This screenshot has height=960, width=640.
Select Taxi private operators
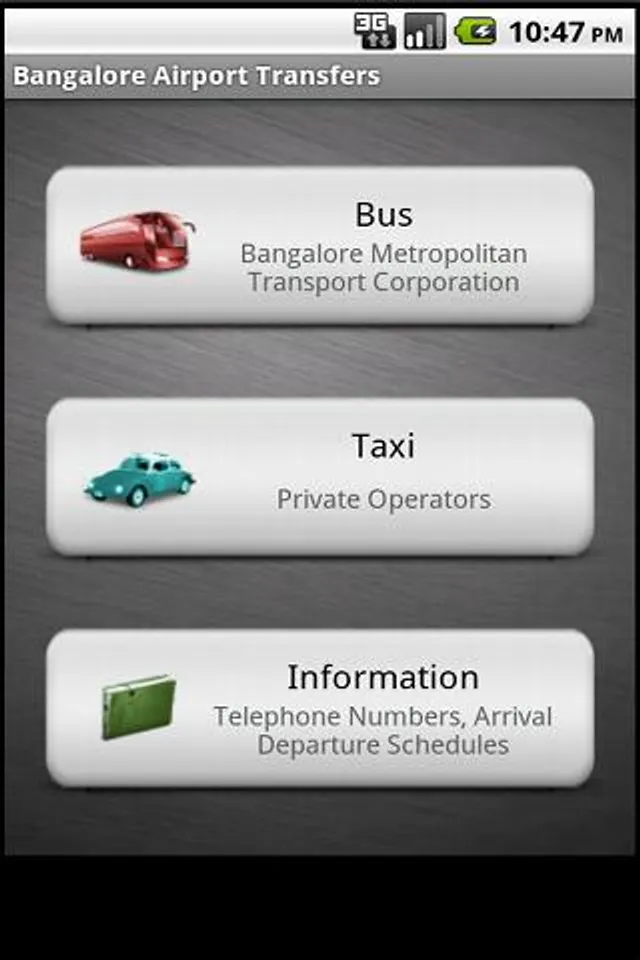click(x=320, y=477)
